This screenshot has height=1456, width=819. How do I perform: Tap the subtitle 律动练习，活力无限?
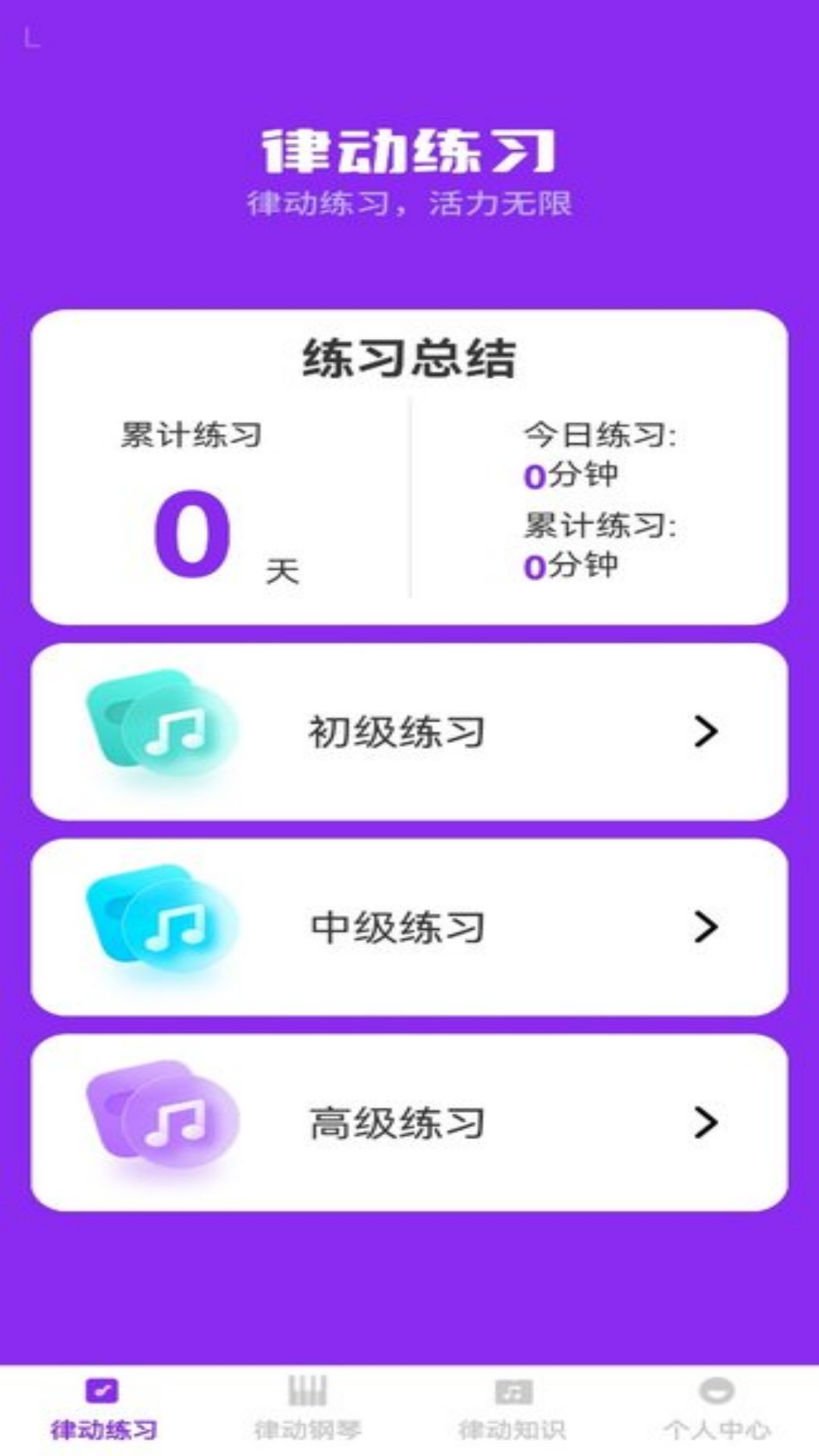click(409, 201)
